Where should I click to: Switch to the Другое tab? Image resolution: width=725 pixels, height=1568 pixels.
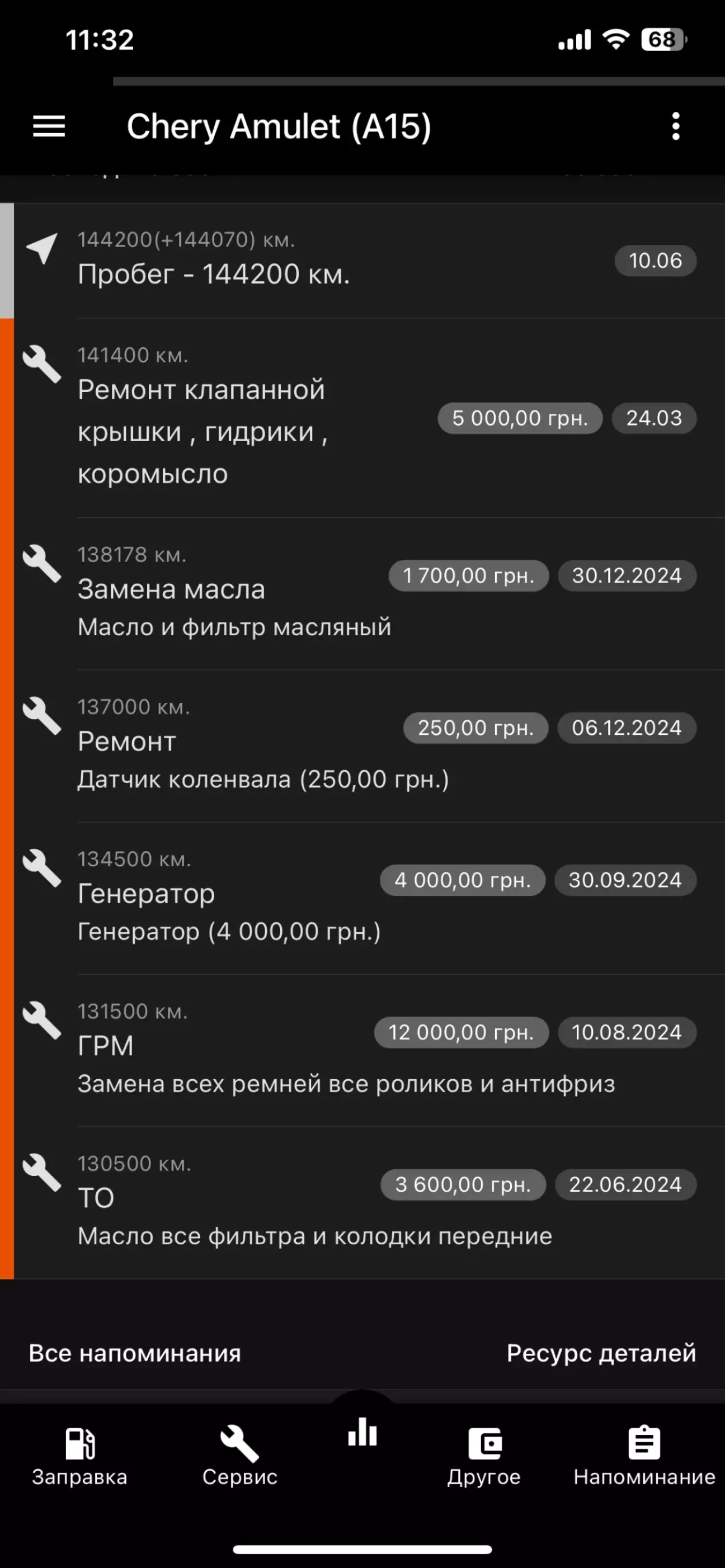pos(484,1457)
